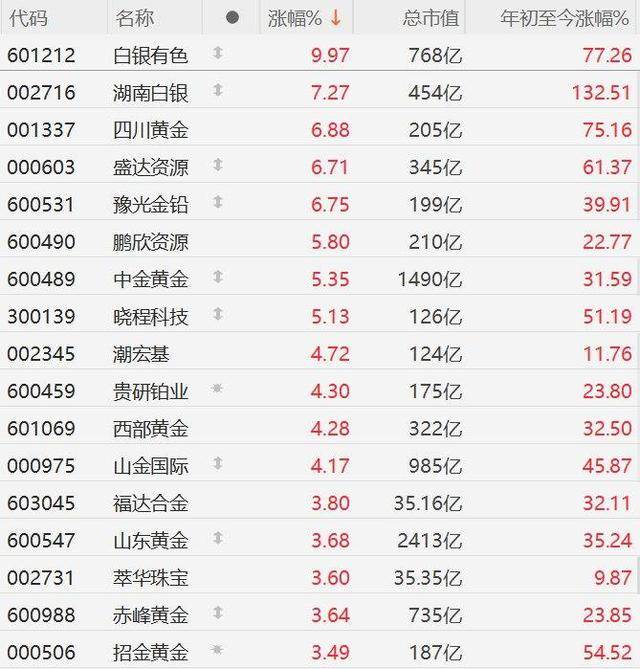The height and width of the screenshot is (669, 640).
Task: Sort stocks by 总市值 header
Action: point(431,18)
